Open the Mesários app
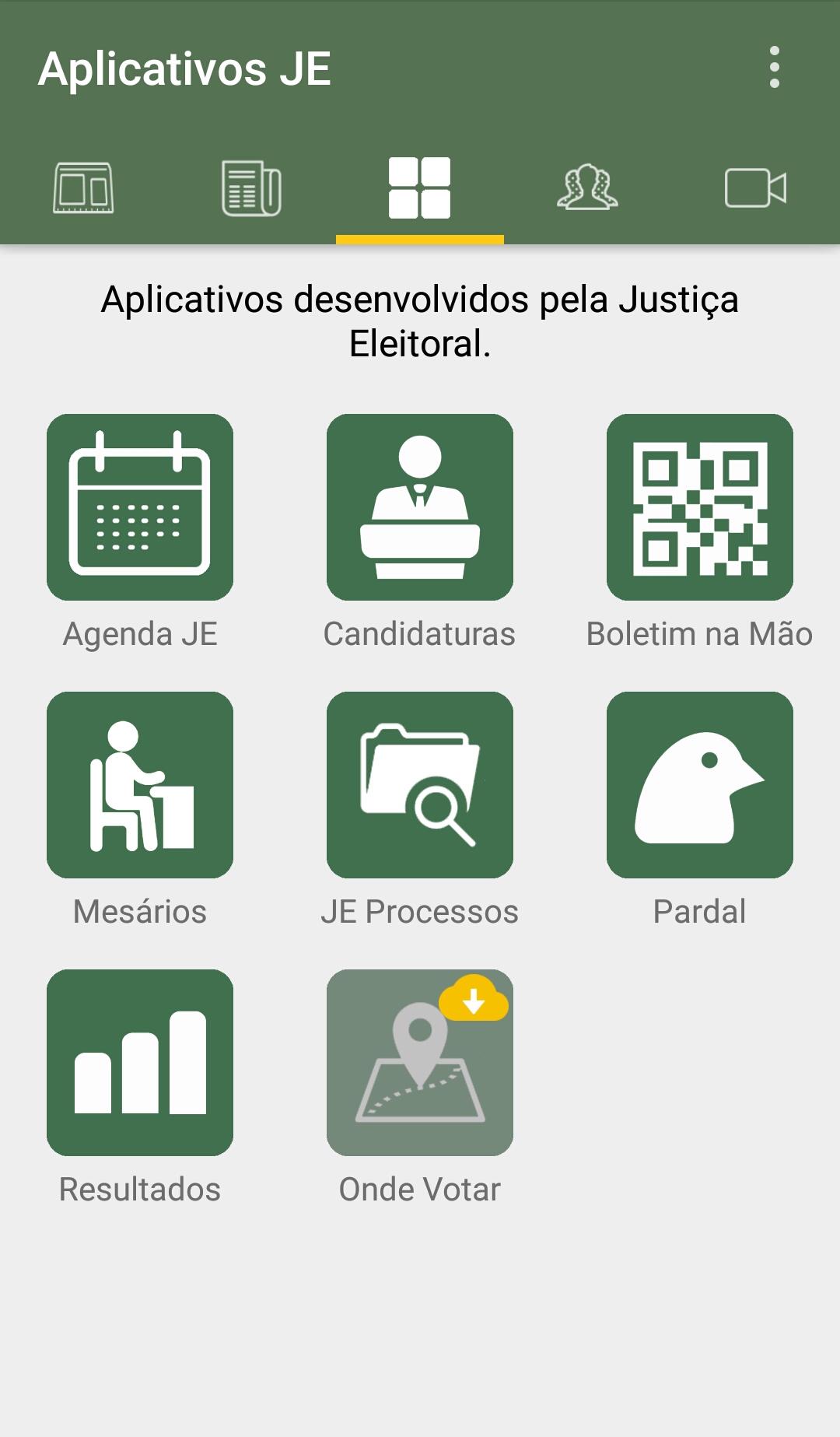Image resolution: width=840 pixels, height=1437 pixels. [140, 785]
